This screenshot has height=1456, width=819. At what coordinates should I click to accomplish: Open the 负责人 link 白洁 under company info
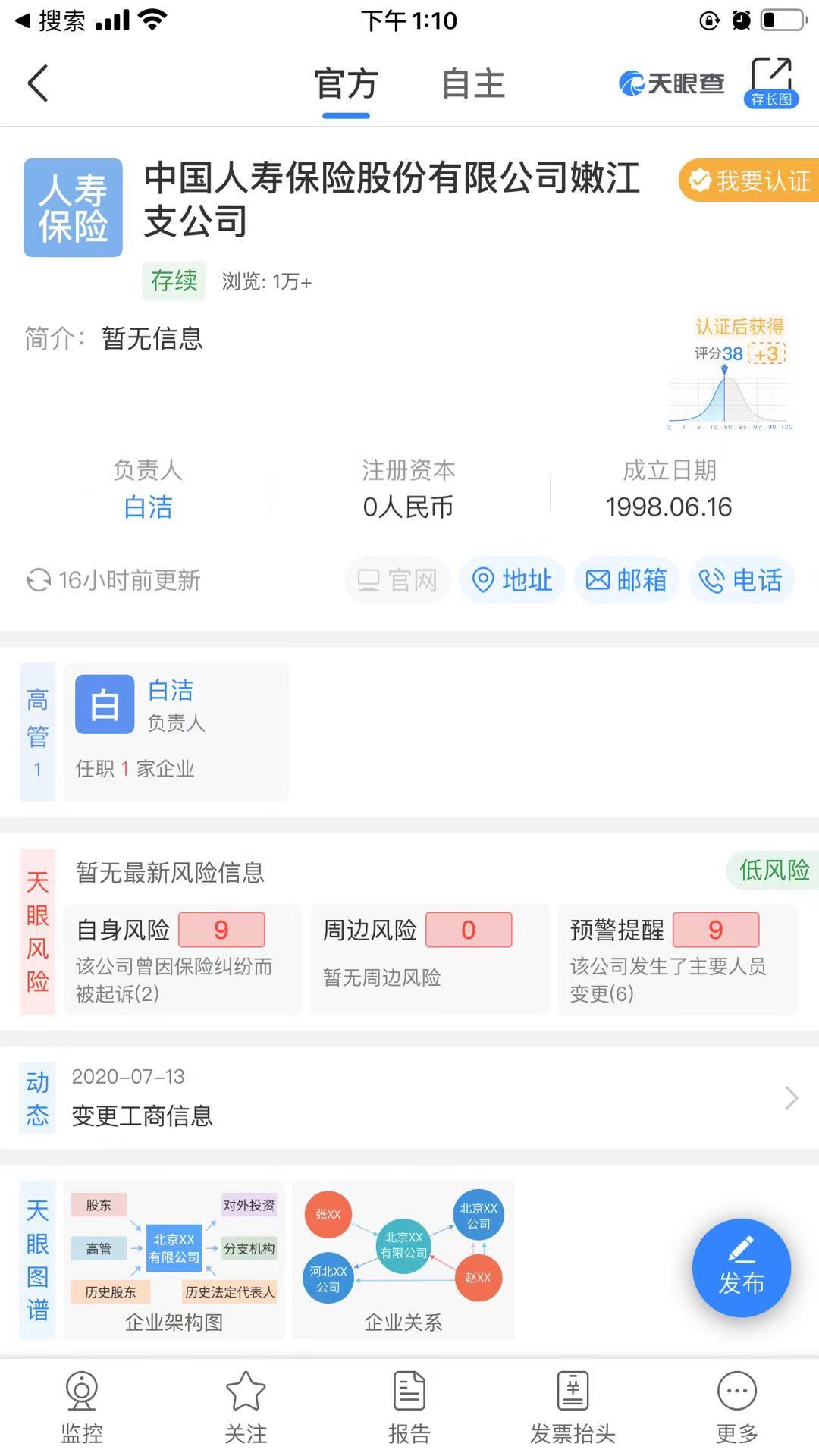coord(148,507)
